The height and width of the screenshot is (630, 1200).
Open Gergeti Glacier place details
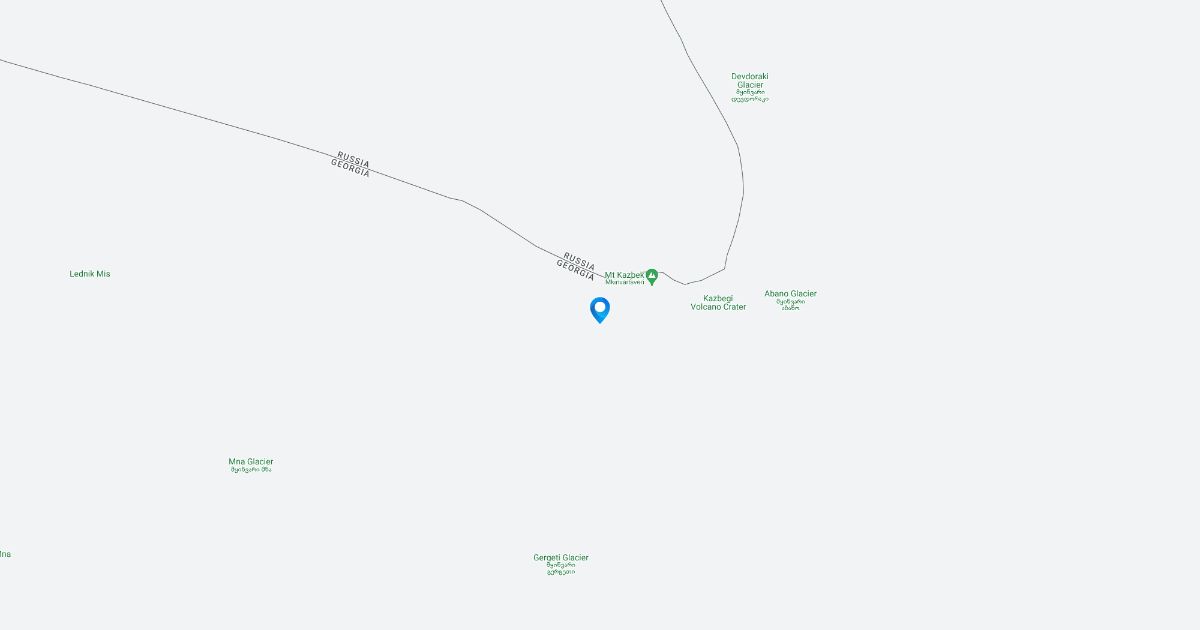point(561,559)
